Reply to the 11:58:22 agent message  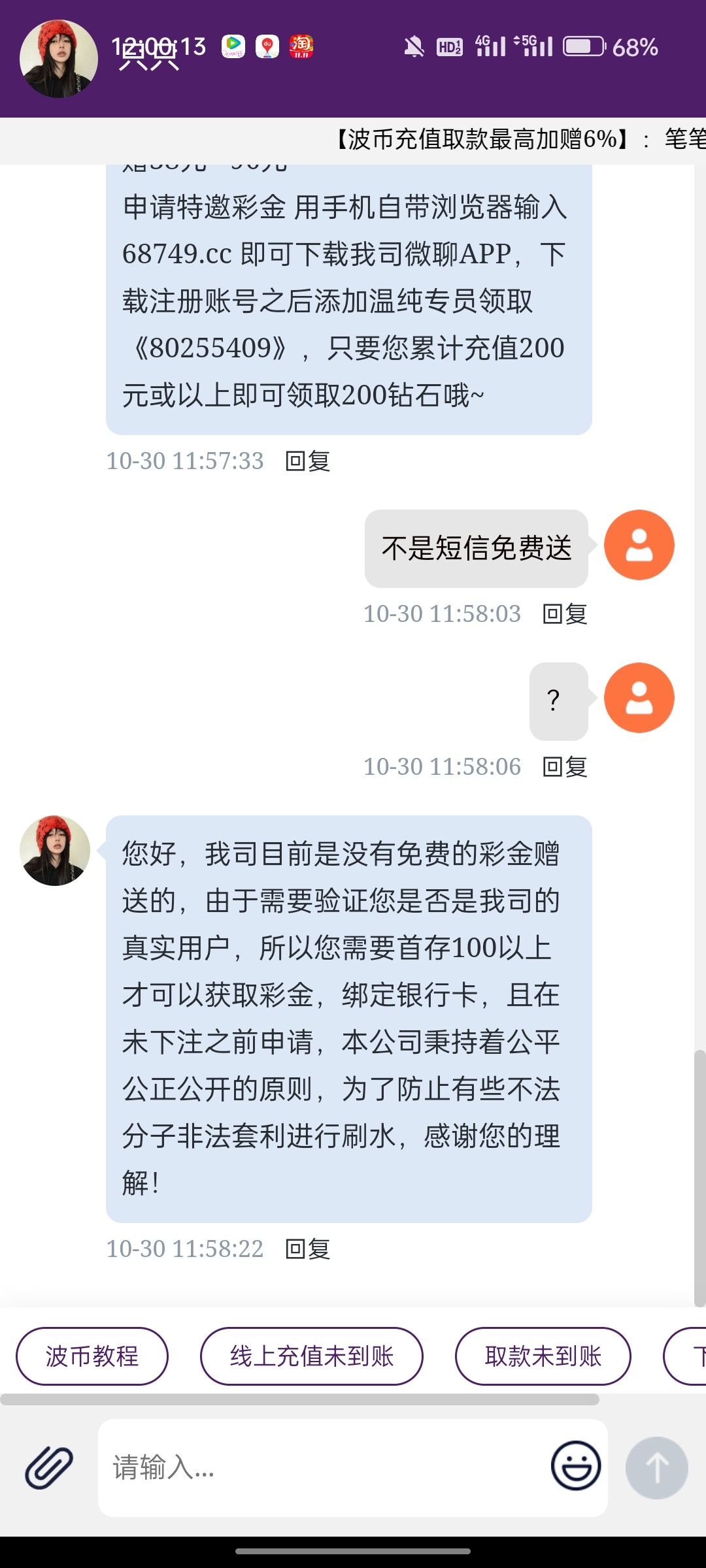[308, 1249]
